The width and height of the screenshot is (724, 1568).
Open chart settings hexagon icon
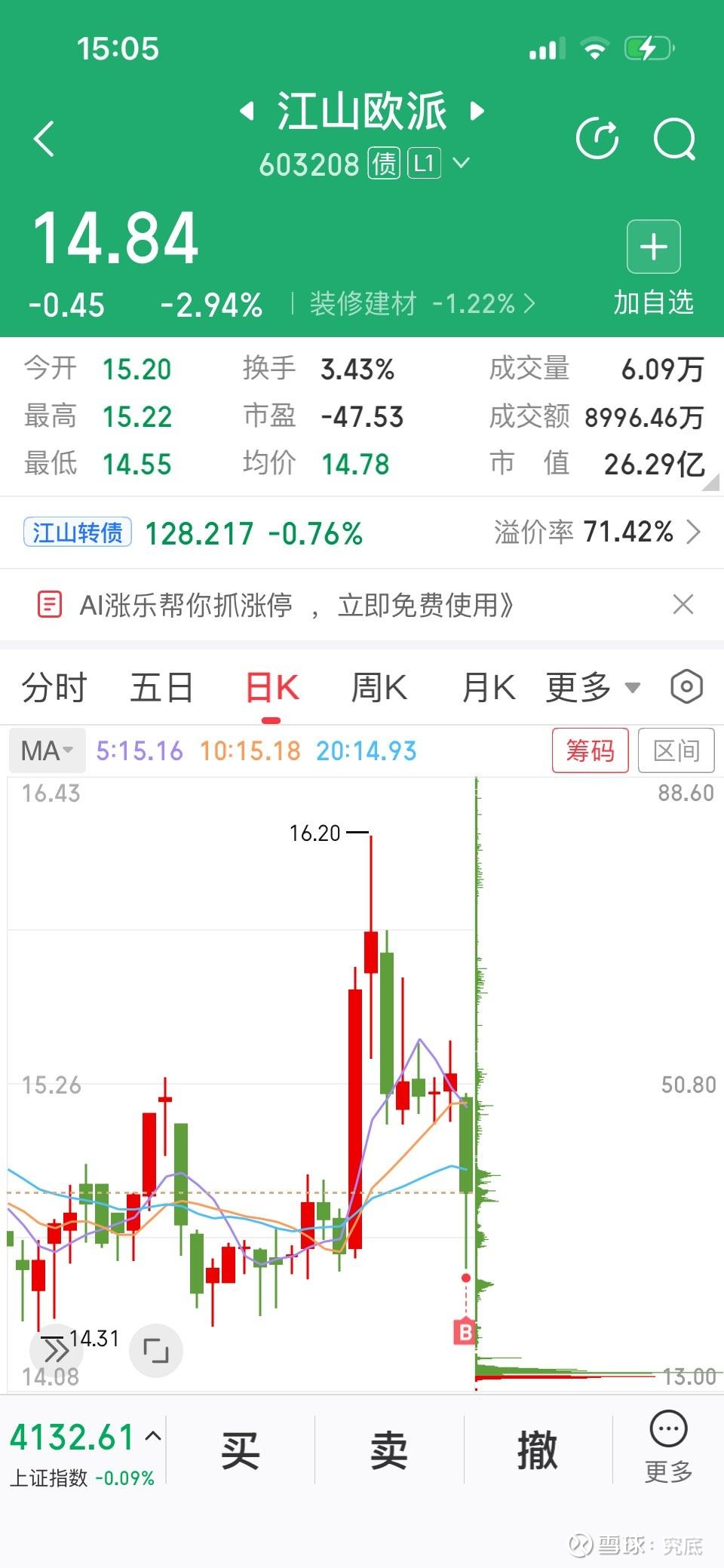pyautogui.click(x=686, y=687)
